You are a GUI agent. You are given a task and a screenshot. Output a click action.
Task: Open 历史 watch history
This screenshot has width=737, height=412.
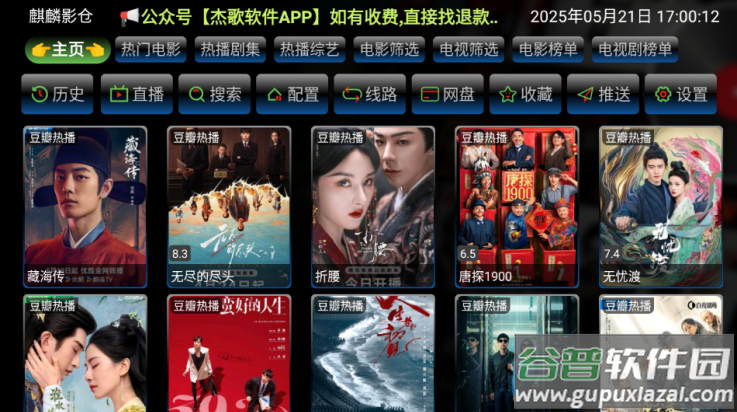57,94
